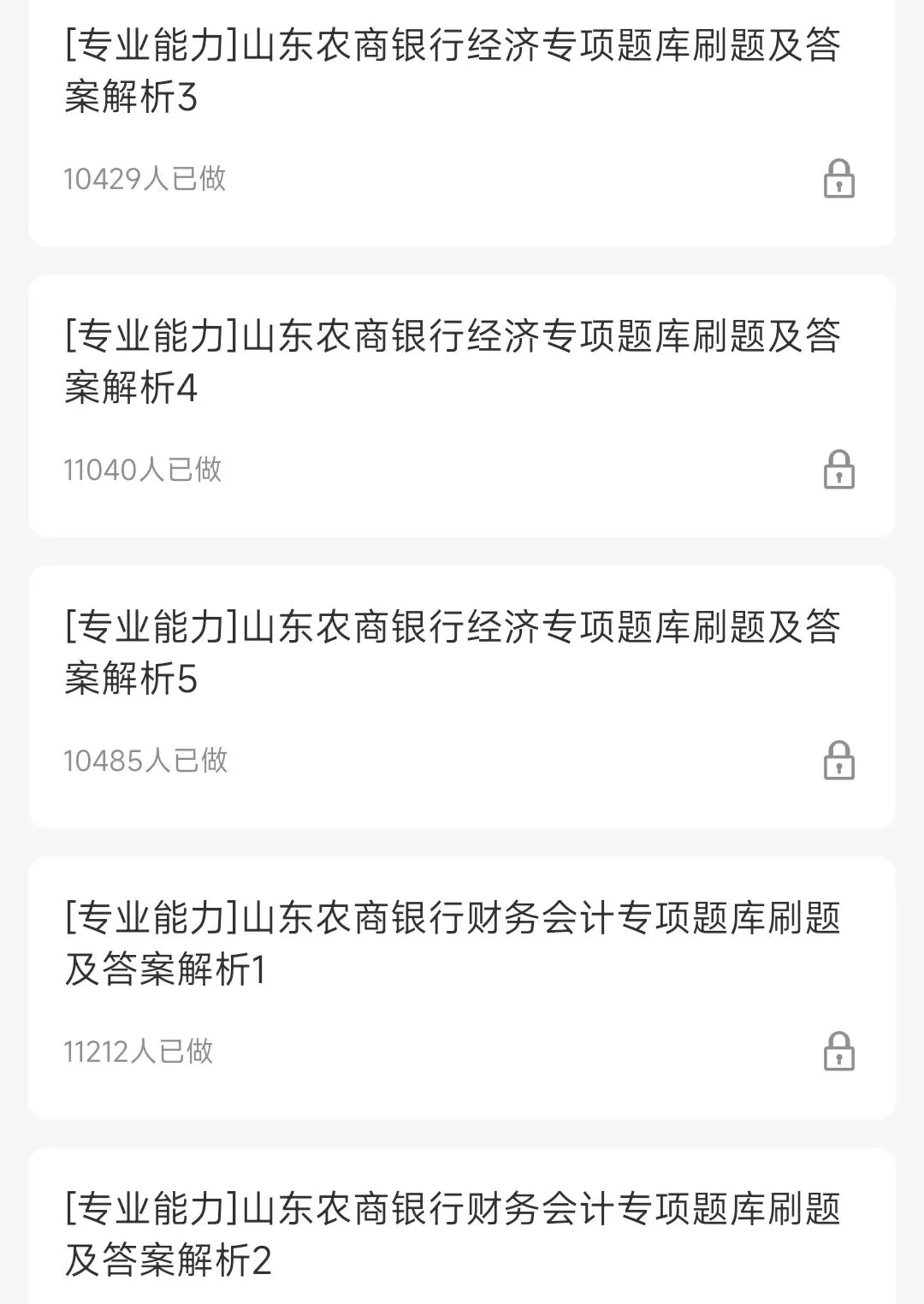Open 财务会计专项题库刷题及答案解析2 quiz

tap(453, 1235)
